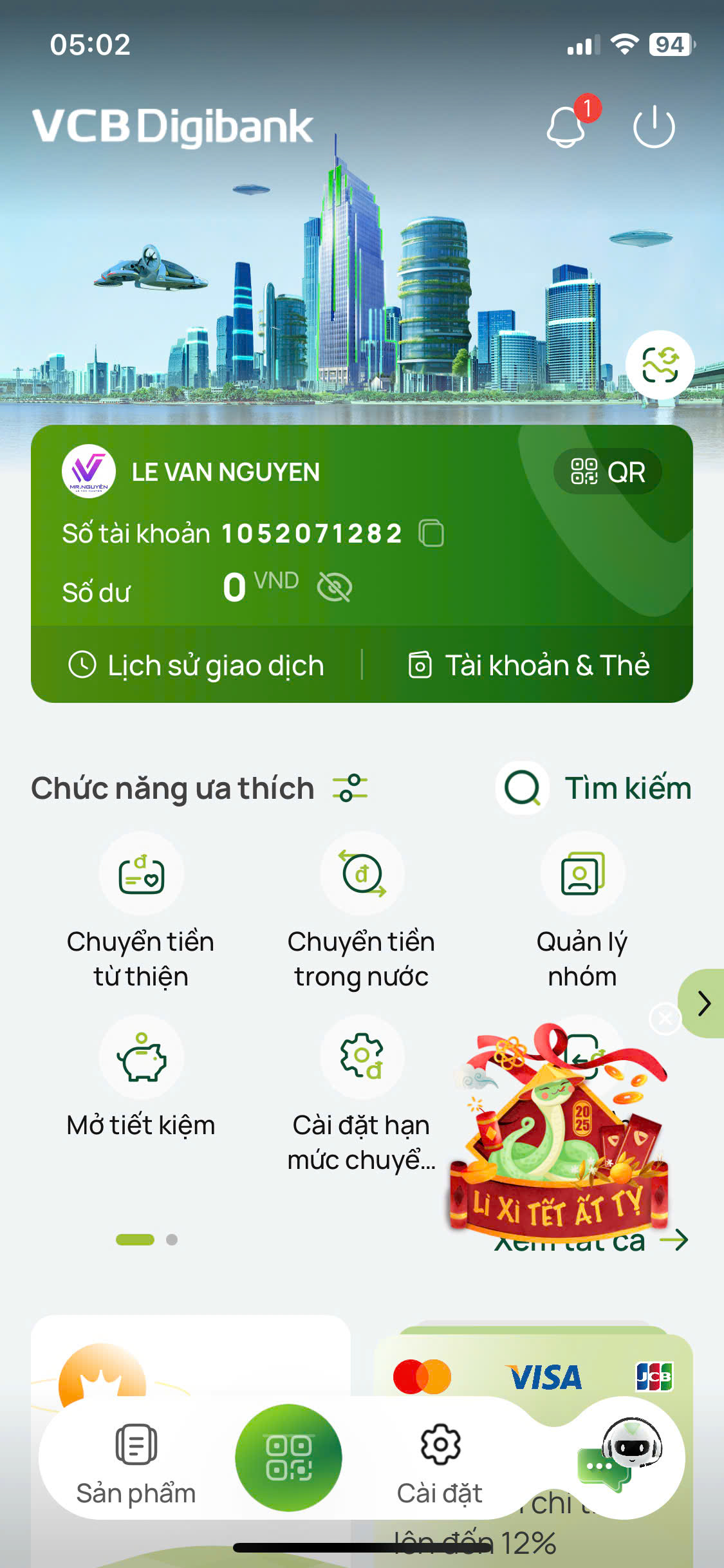Expand the green side arrow tab
The width and height of the screenshot is (724, 1568).
point(703,1003)
